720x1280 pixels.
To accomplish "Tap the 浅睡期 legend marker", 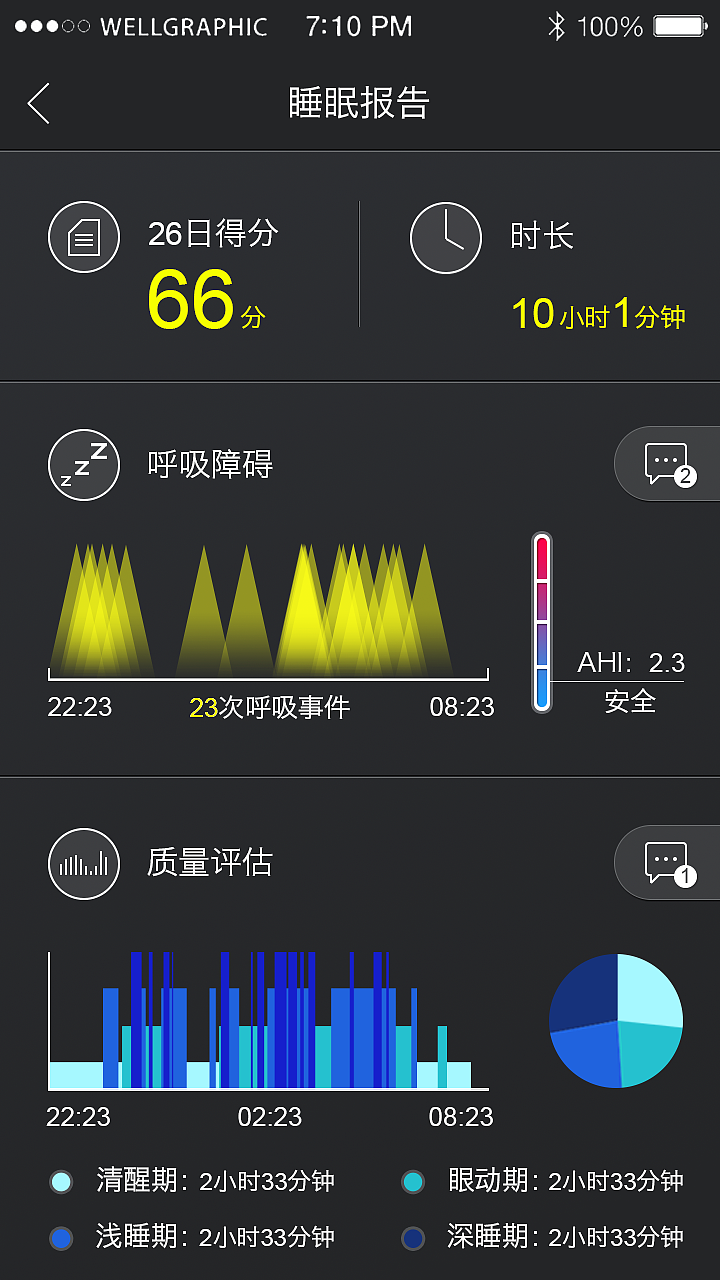I will [x=62, y=1238].
